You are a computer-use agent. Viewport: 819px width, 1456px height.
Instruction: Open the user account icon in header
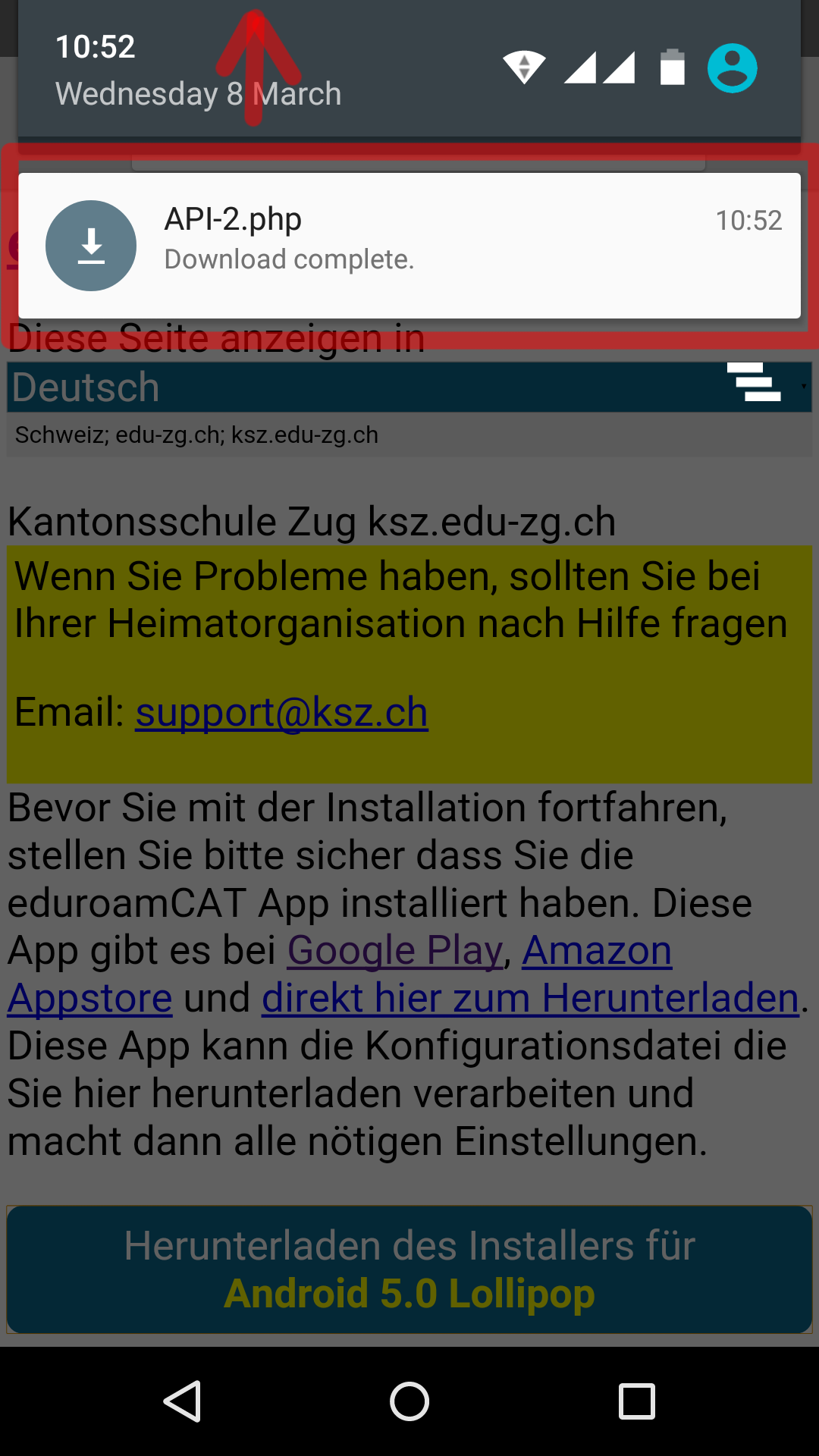tap(732, 69)
